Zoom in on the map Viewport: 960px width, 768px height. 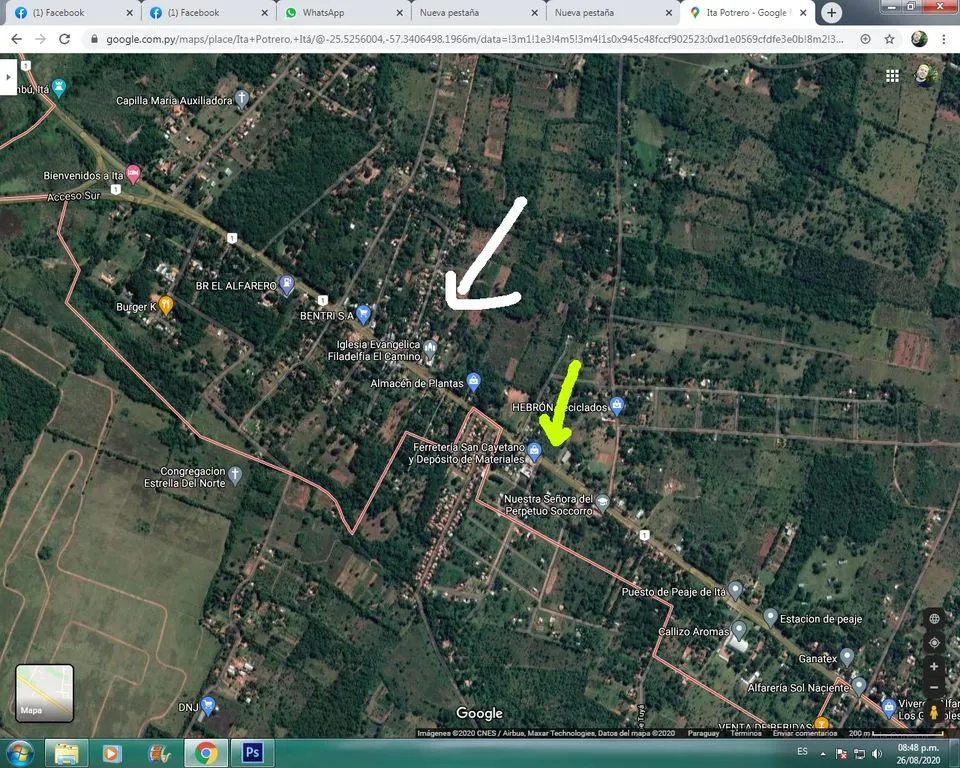coord(934,666)
